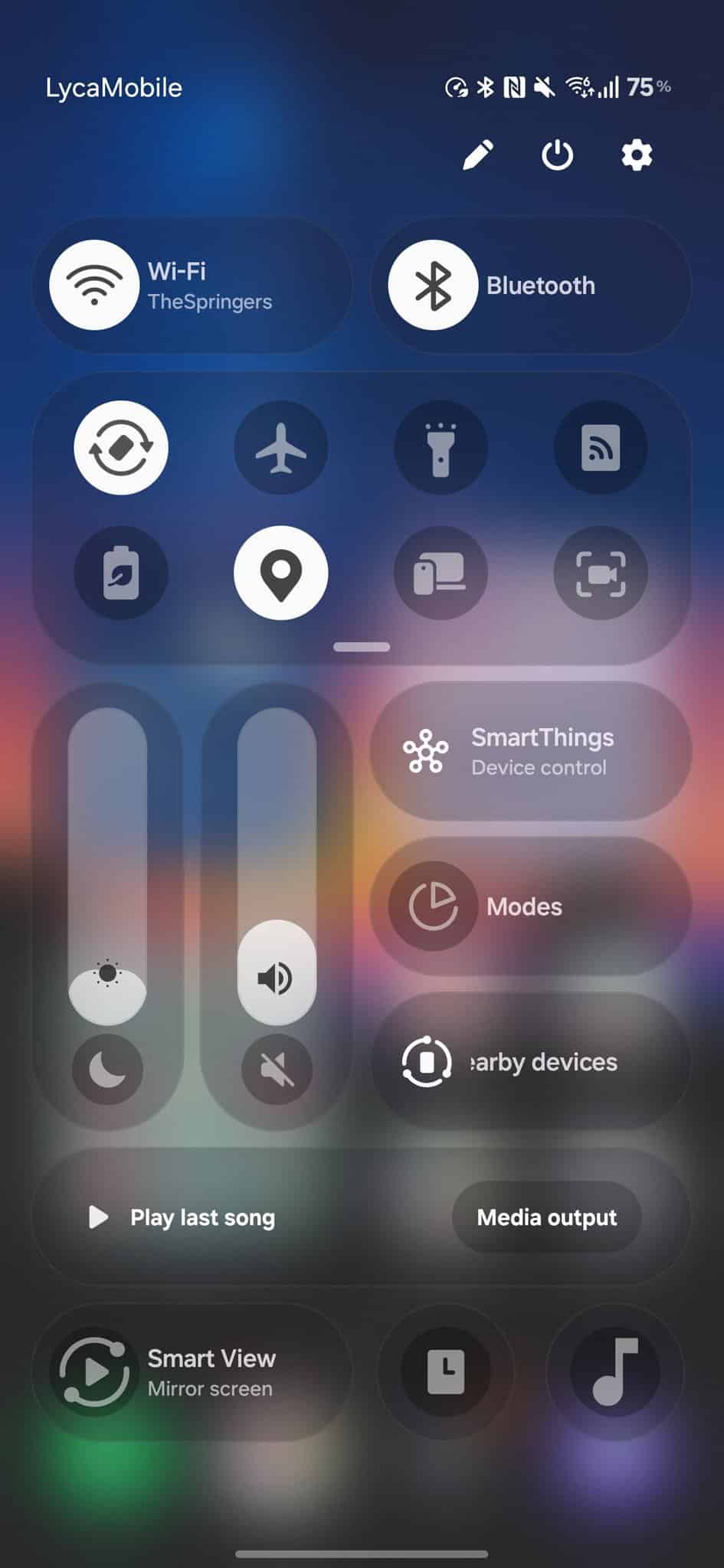
Task: Edit quick settings with the pencil icon
Action: [x=477, y=155]
